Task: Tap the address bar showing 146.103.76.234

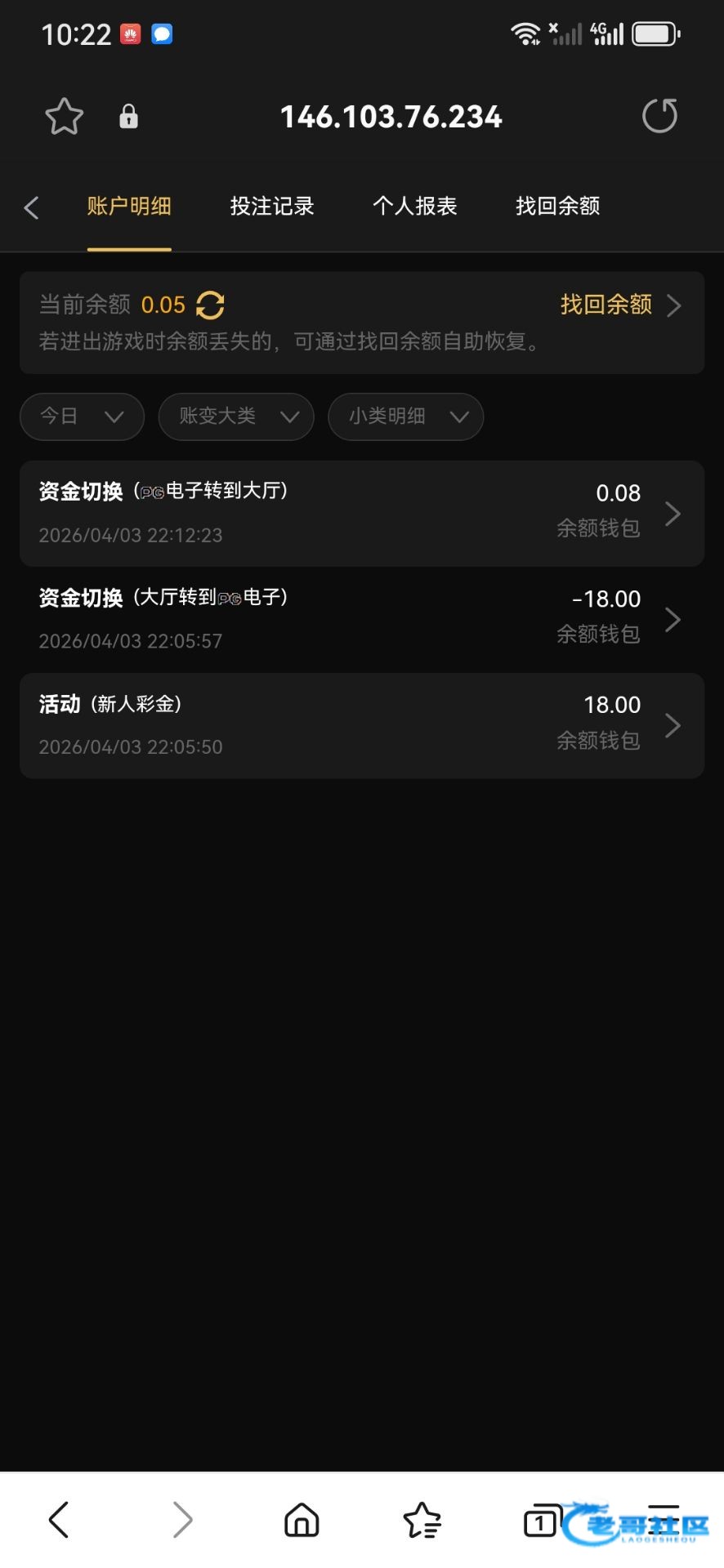Action: pyautogui.click(x=391, y=117)
